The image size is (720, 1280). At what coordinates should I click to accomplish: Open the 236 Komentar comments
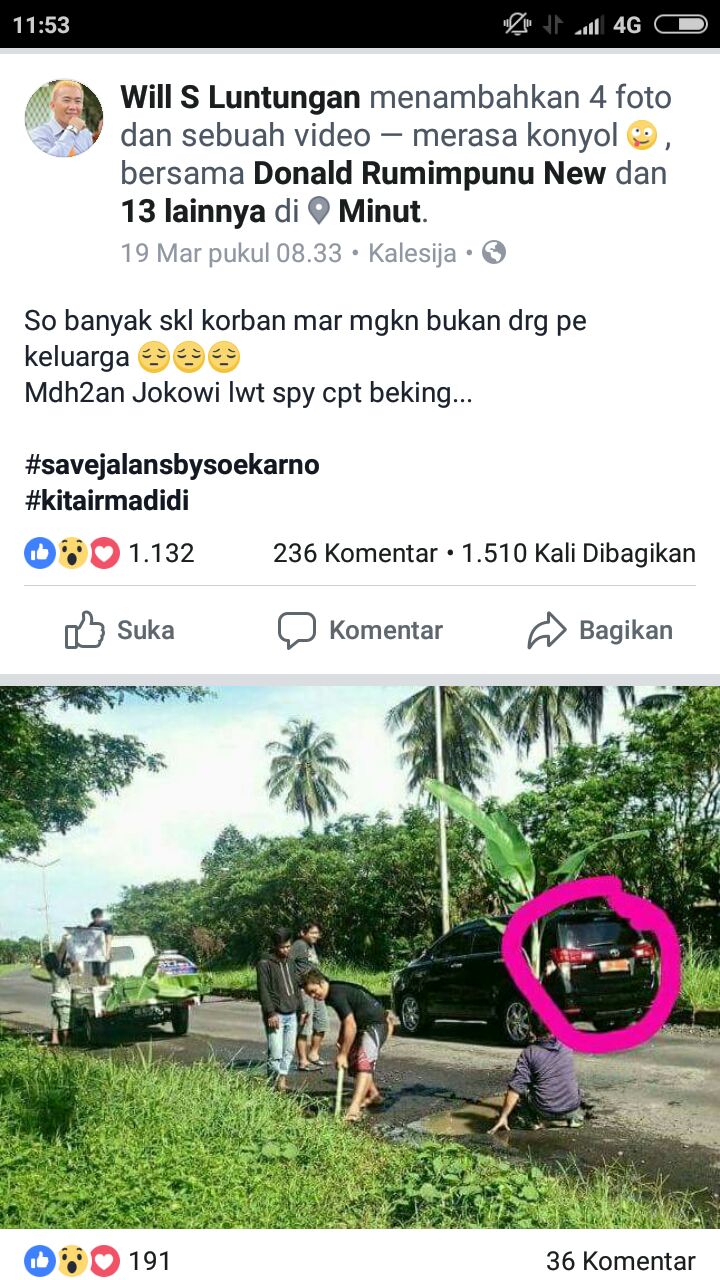click(x=355, y=553)
